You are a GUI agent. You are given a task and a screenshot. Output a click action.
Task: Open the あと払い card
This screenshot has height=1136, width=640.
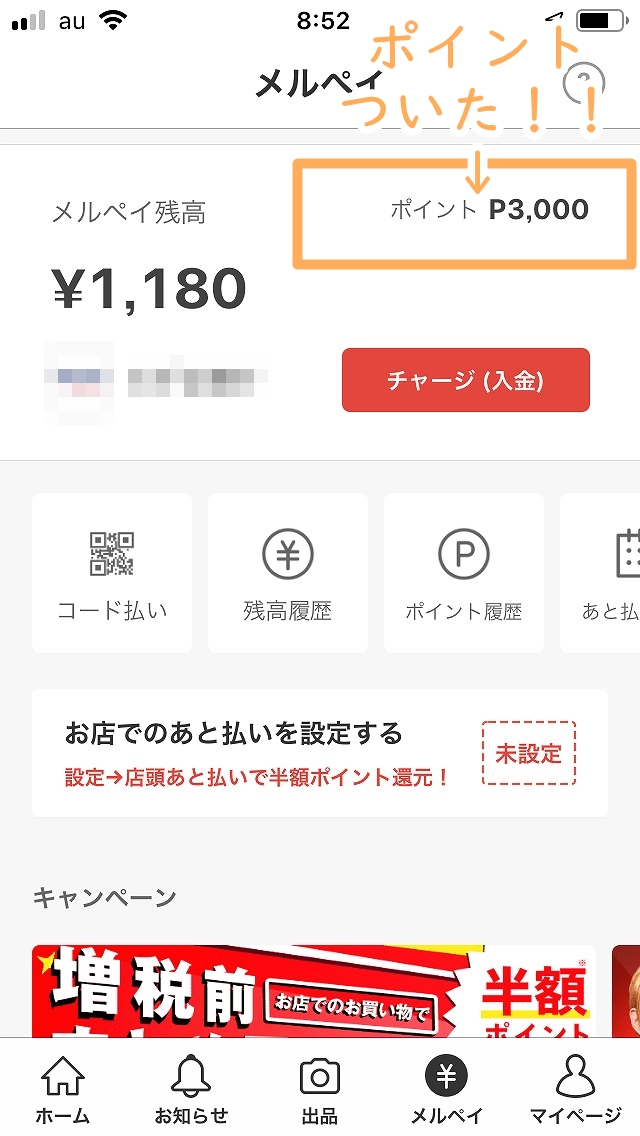(x=600, y=572)
